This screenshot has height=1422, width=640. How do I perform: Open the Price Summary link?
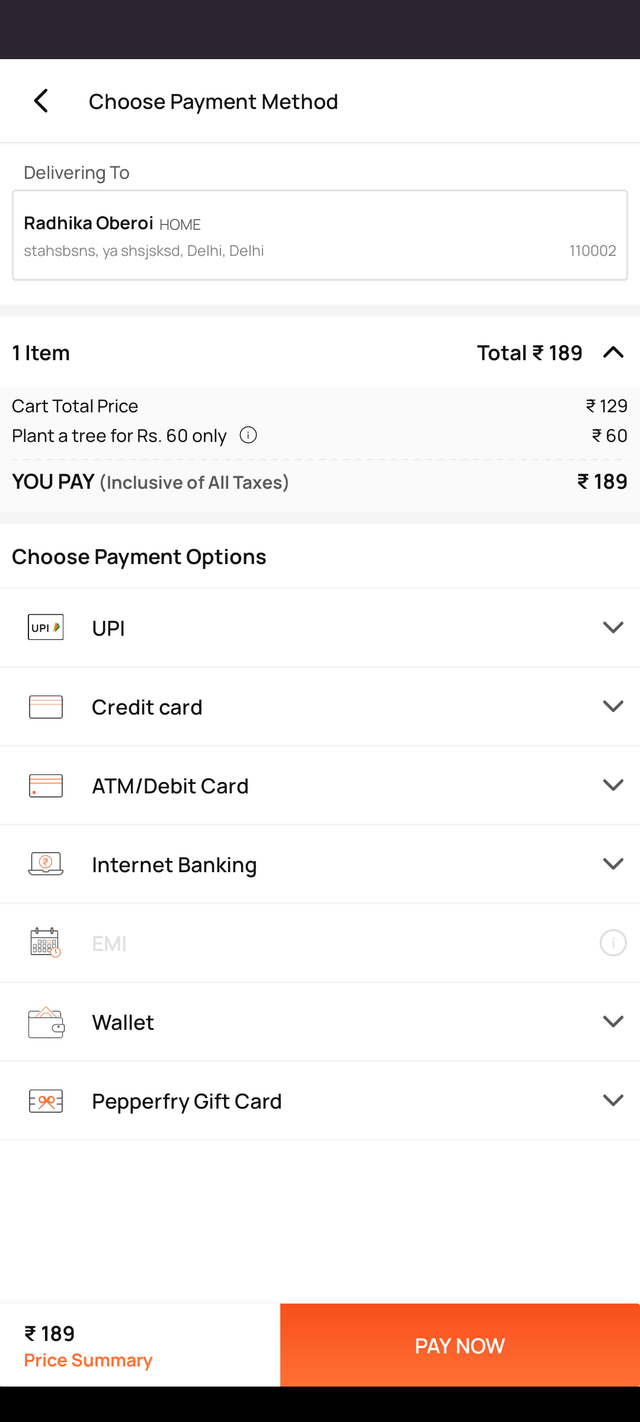(88, 1360)
